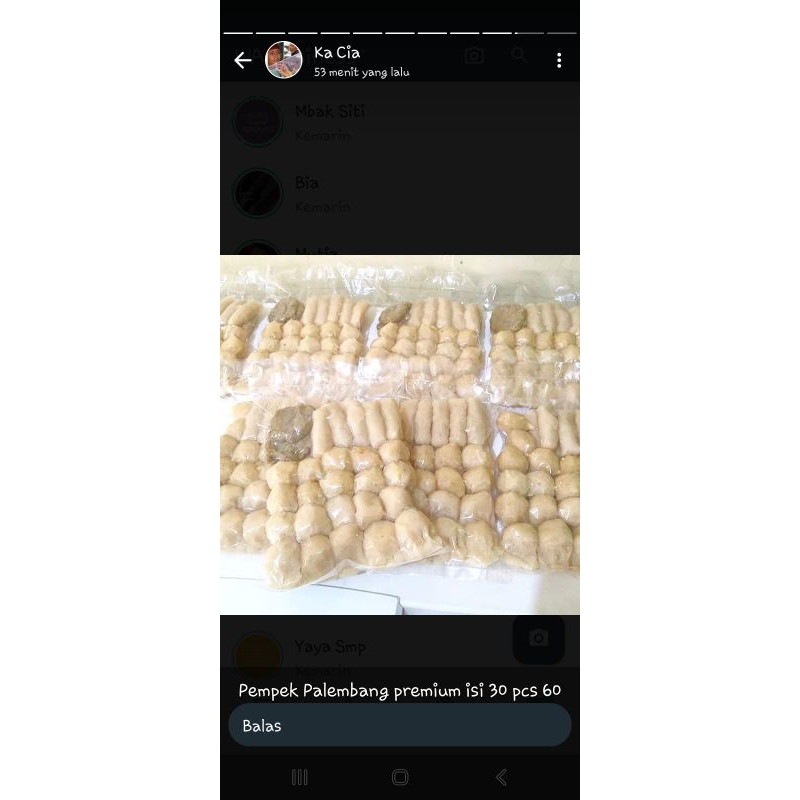Tap the system recent apps button
Screen dimensions: 800x800
point(299,778)
